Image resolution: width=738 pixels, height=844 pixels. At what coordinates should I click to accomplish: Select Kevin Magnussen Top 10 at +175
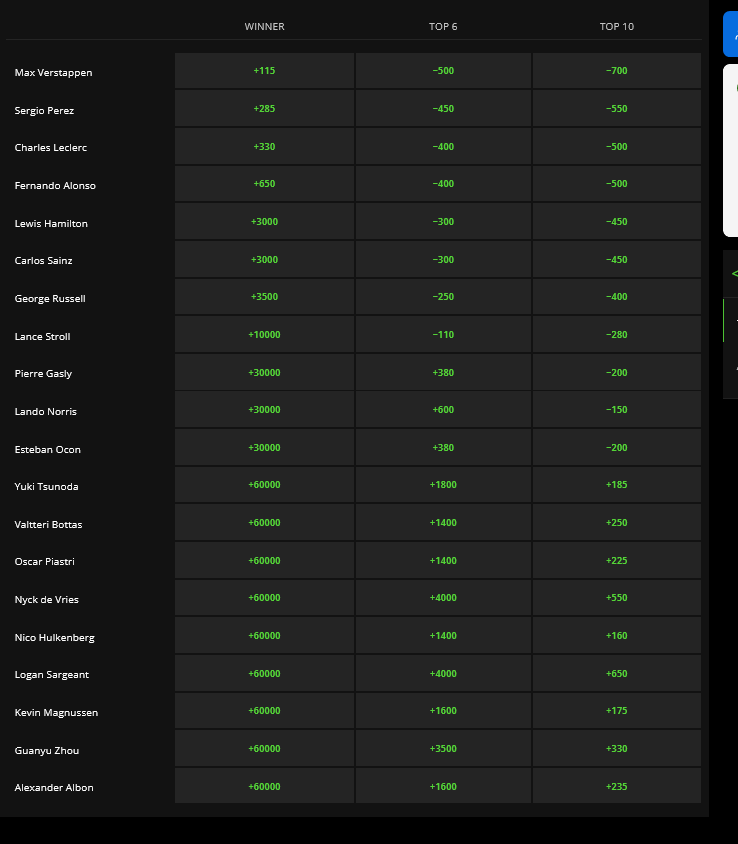pyautogui.click(x=616, y=711)
